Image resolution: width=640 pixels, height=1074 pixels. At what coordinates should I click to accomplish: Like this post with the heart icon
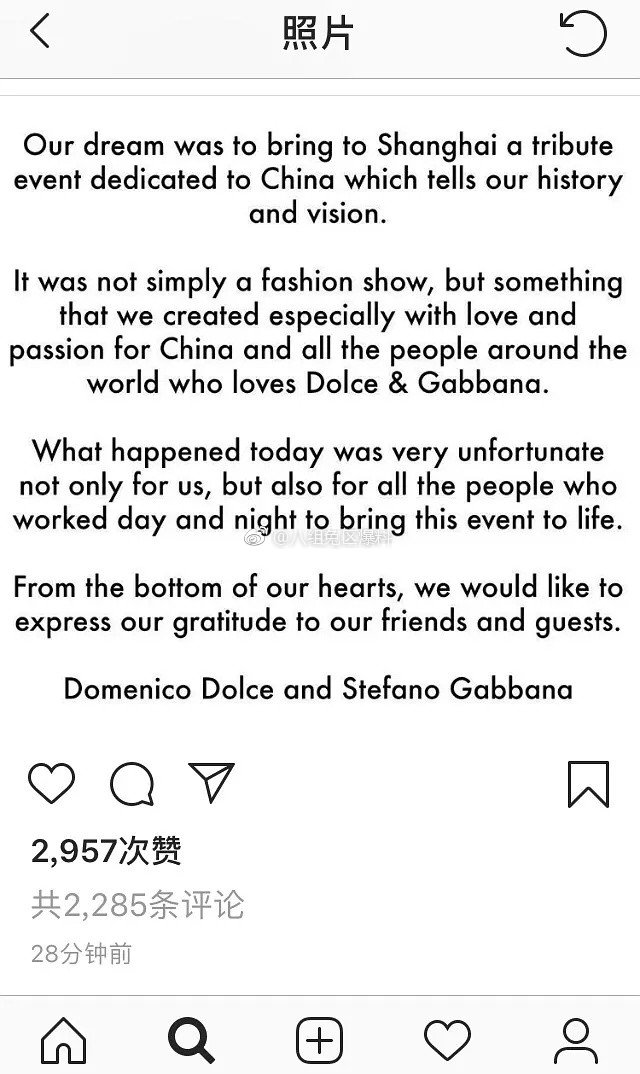(x=51, y=783)
